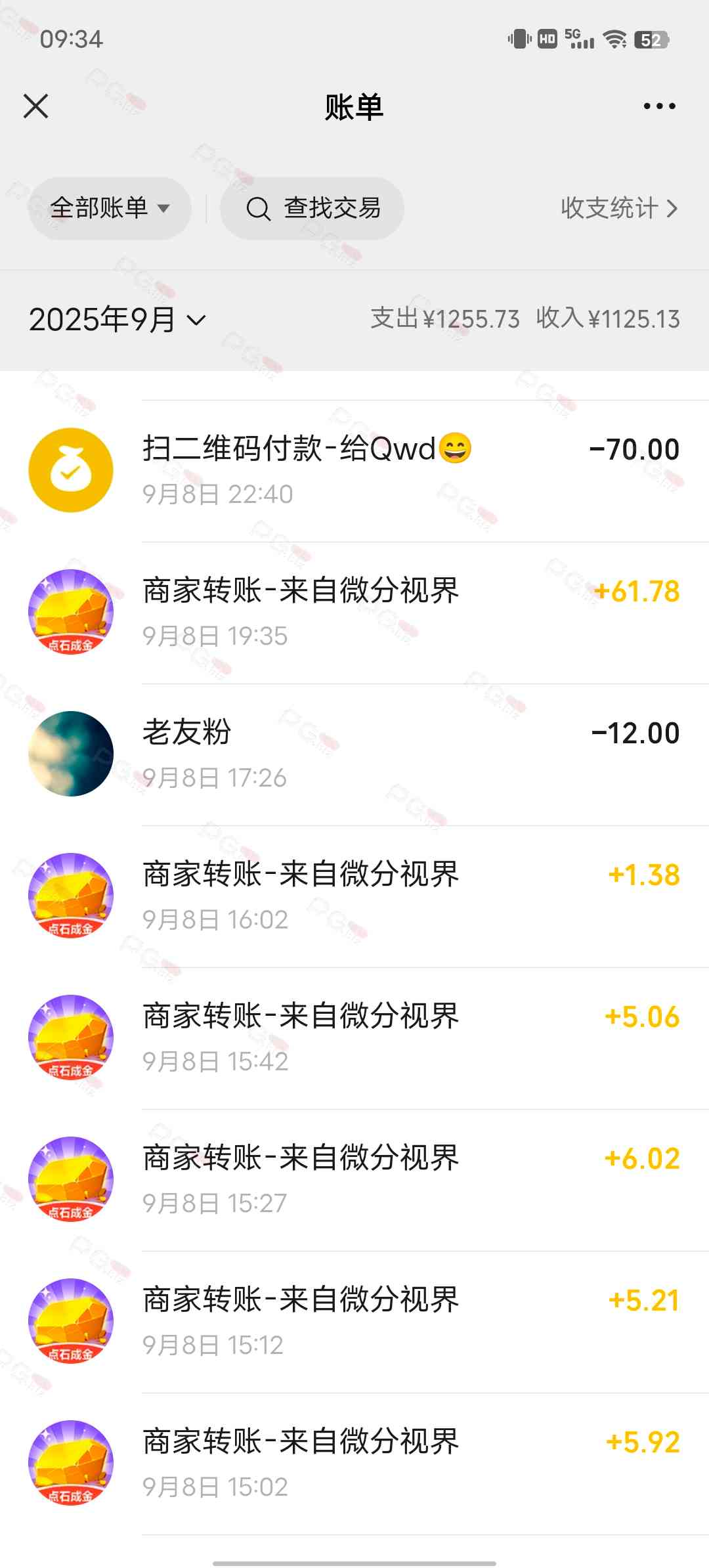709x1568 pixels.
Task: Open the three-dot overflow menu
Action: [659, 106]
